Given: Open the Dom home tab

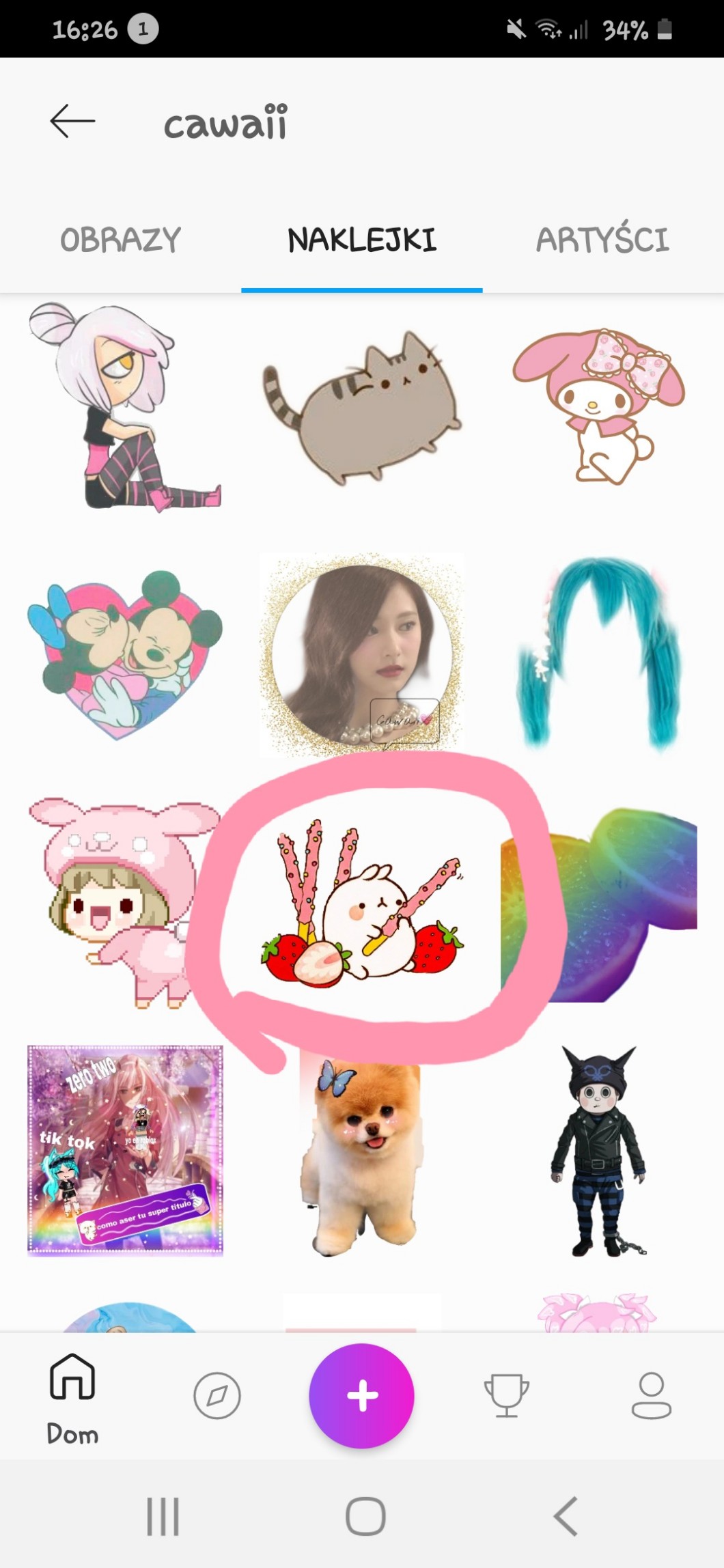Looking at the screenshot, I should pos(72,1398).
